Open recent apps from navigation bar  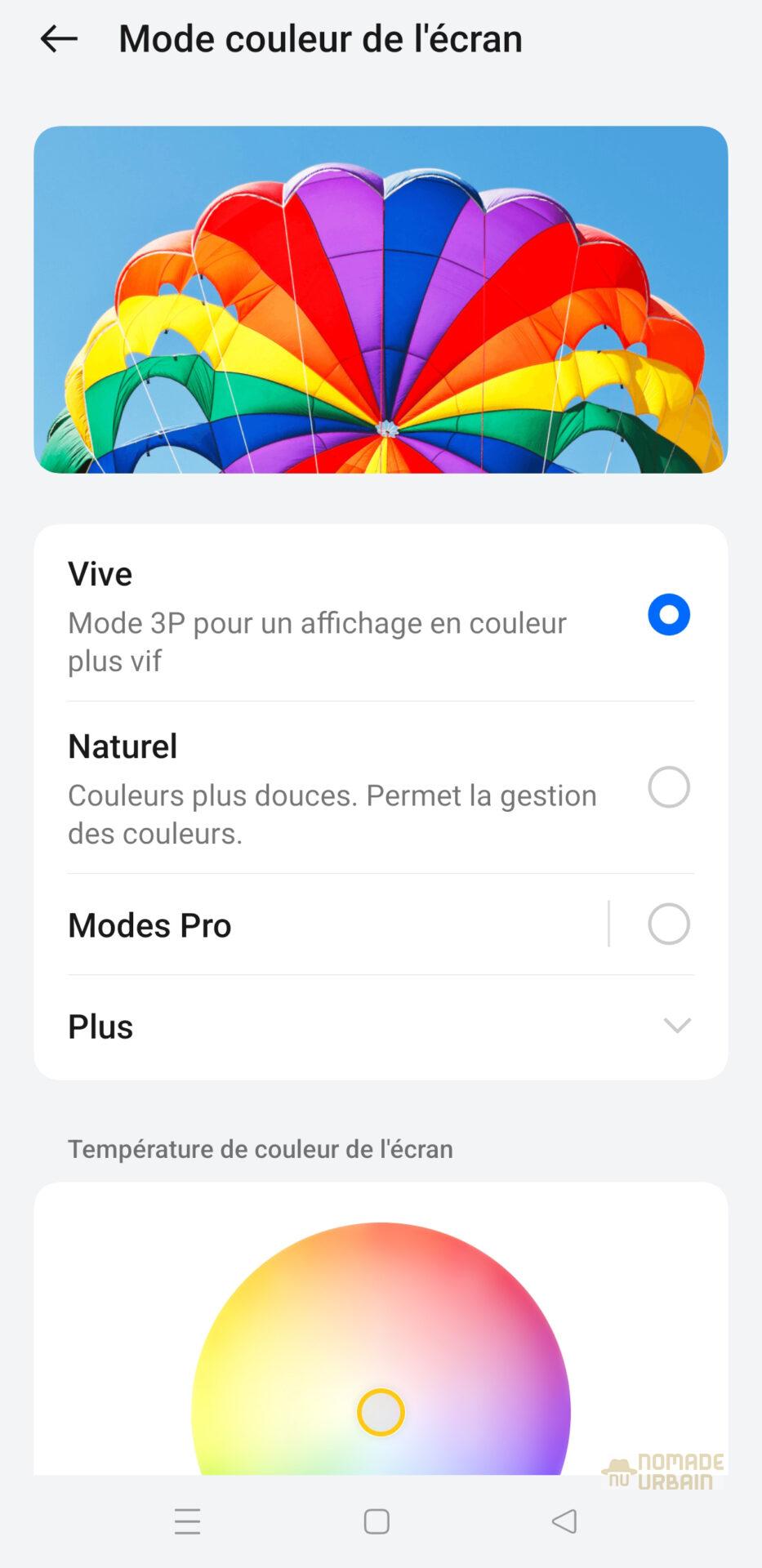point(187,1521)
